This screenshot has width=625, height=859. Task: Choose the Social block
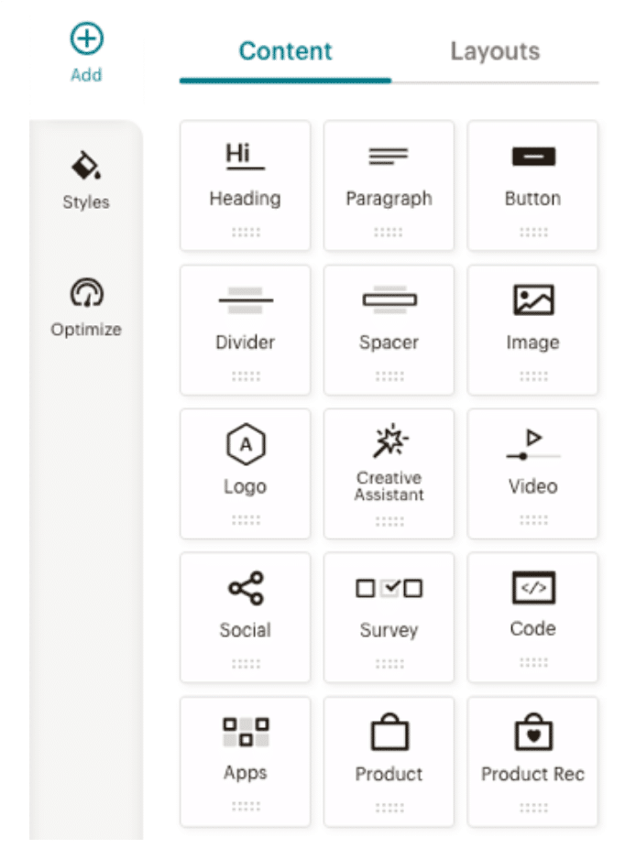[x=245, y=617]
